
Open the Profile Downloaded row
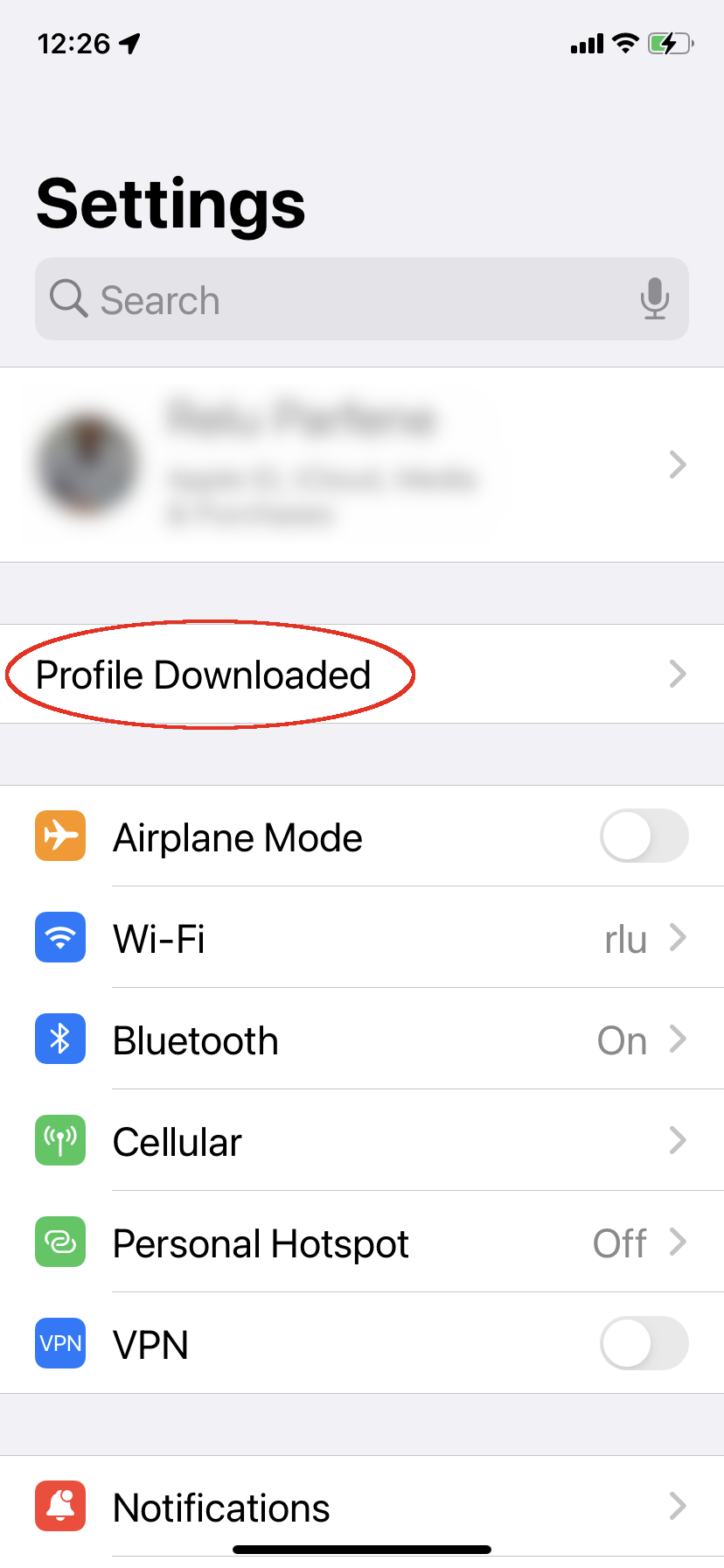[x=362, y=674]
